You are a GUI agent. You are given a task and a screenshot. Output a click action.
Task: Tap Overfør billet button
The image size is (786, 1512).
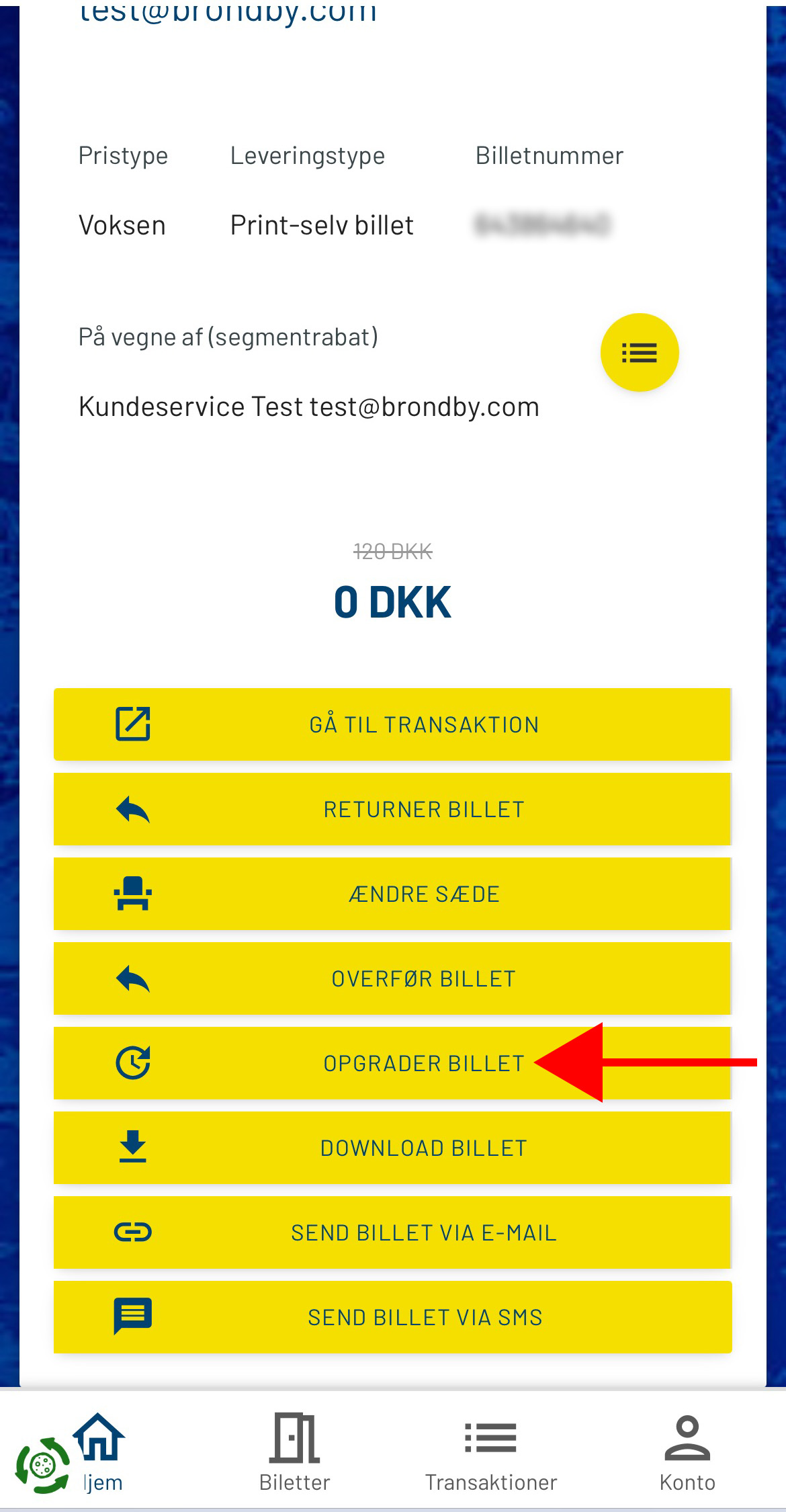(392, 978)
